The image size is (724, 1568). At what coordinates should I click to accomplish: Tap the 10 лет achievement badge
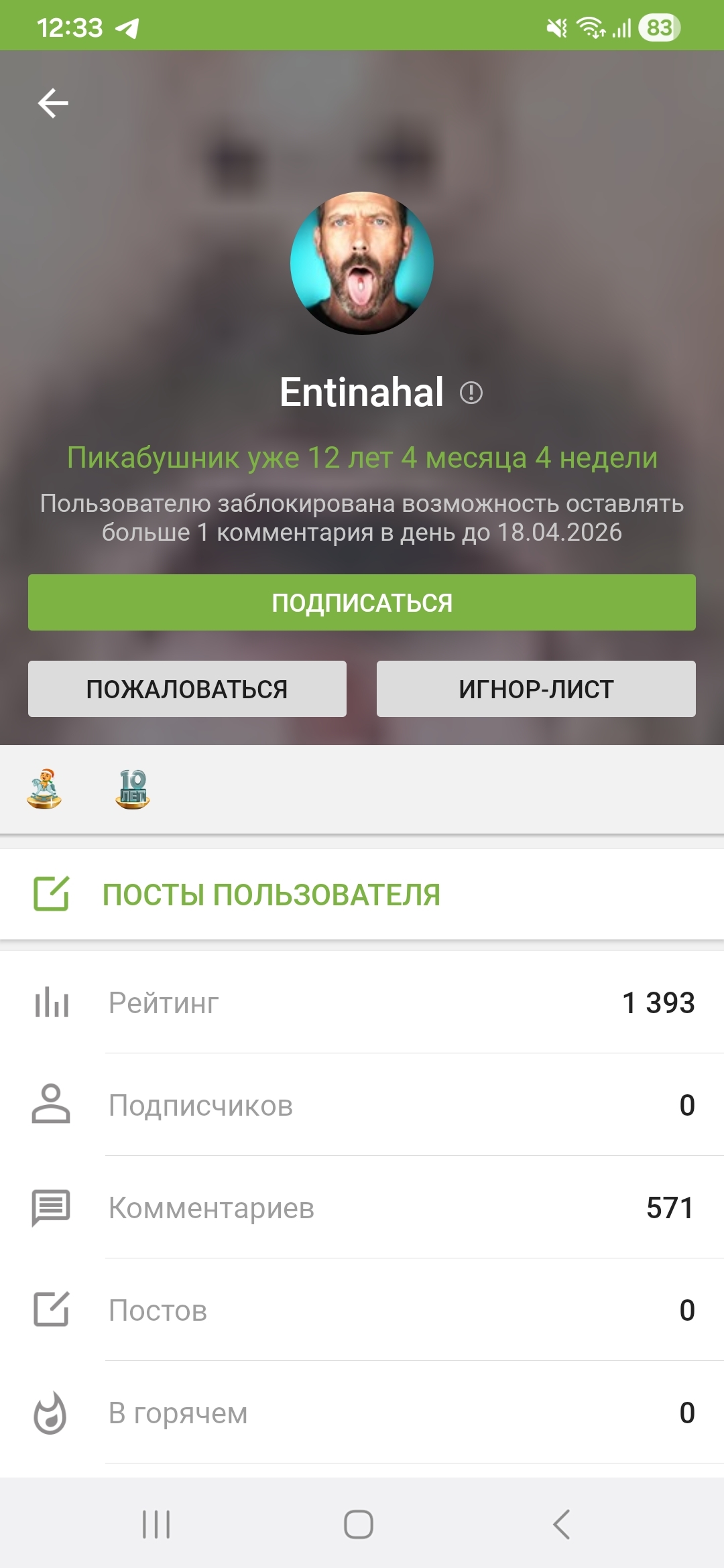pos(133,789)
